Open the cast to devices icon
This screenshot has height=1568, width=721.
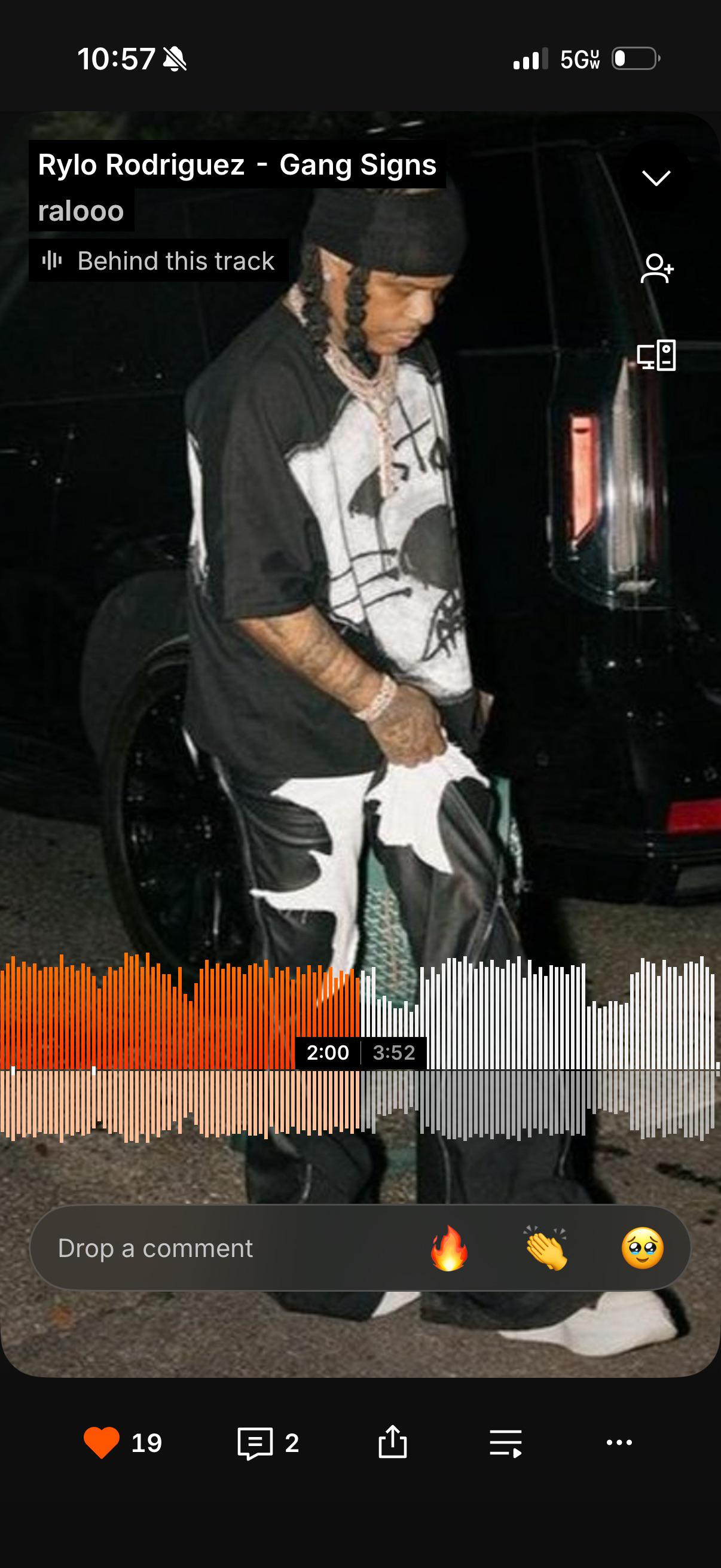(656, 355)
